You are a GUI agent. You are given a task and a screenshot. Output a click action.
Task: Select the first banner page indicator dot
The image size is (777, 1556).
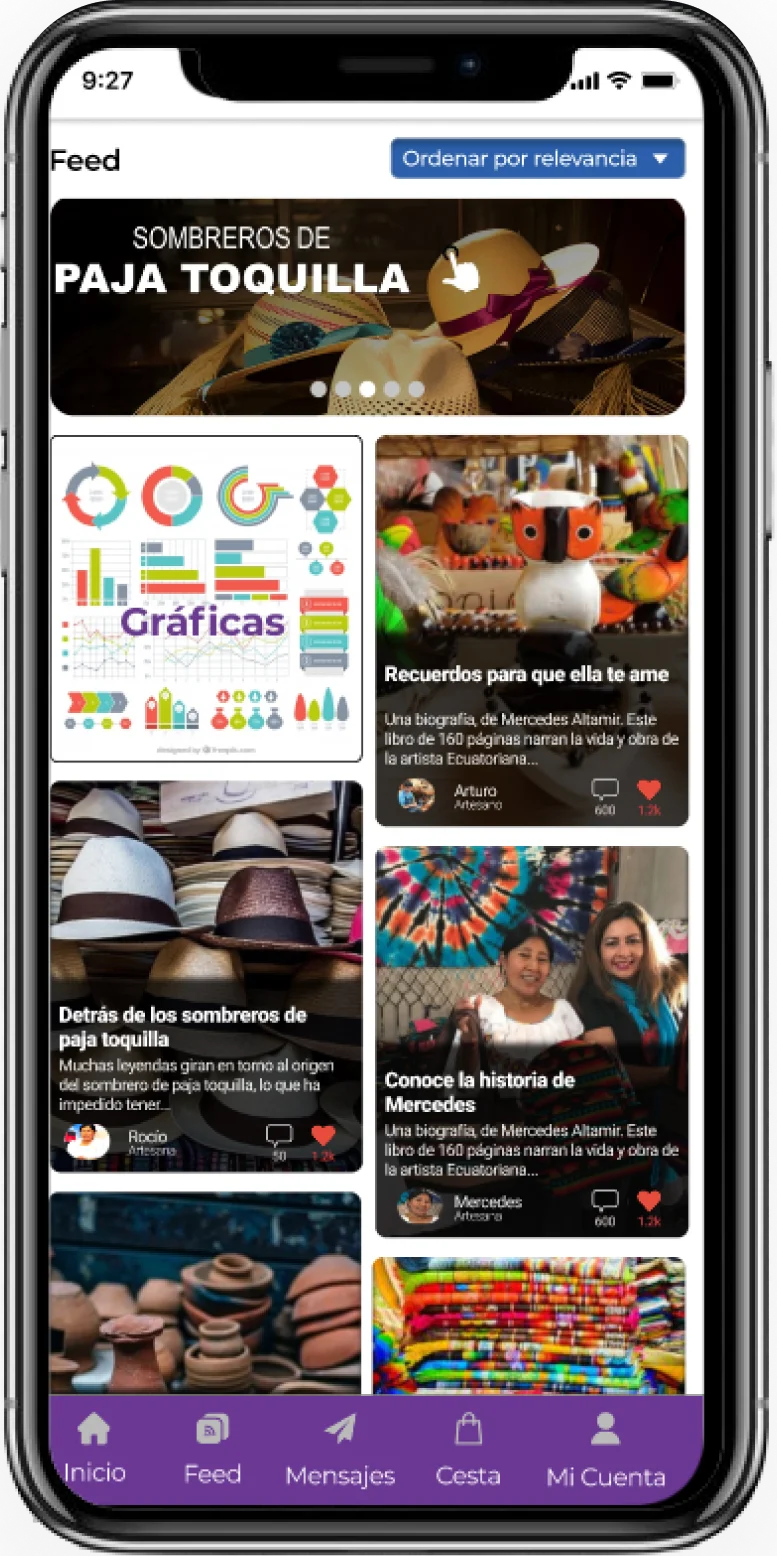click(319, 389)
